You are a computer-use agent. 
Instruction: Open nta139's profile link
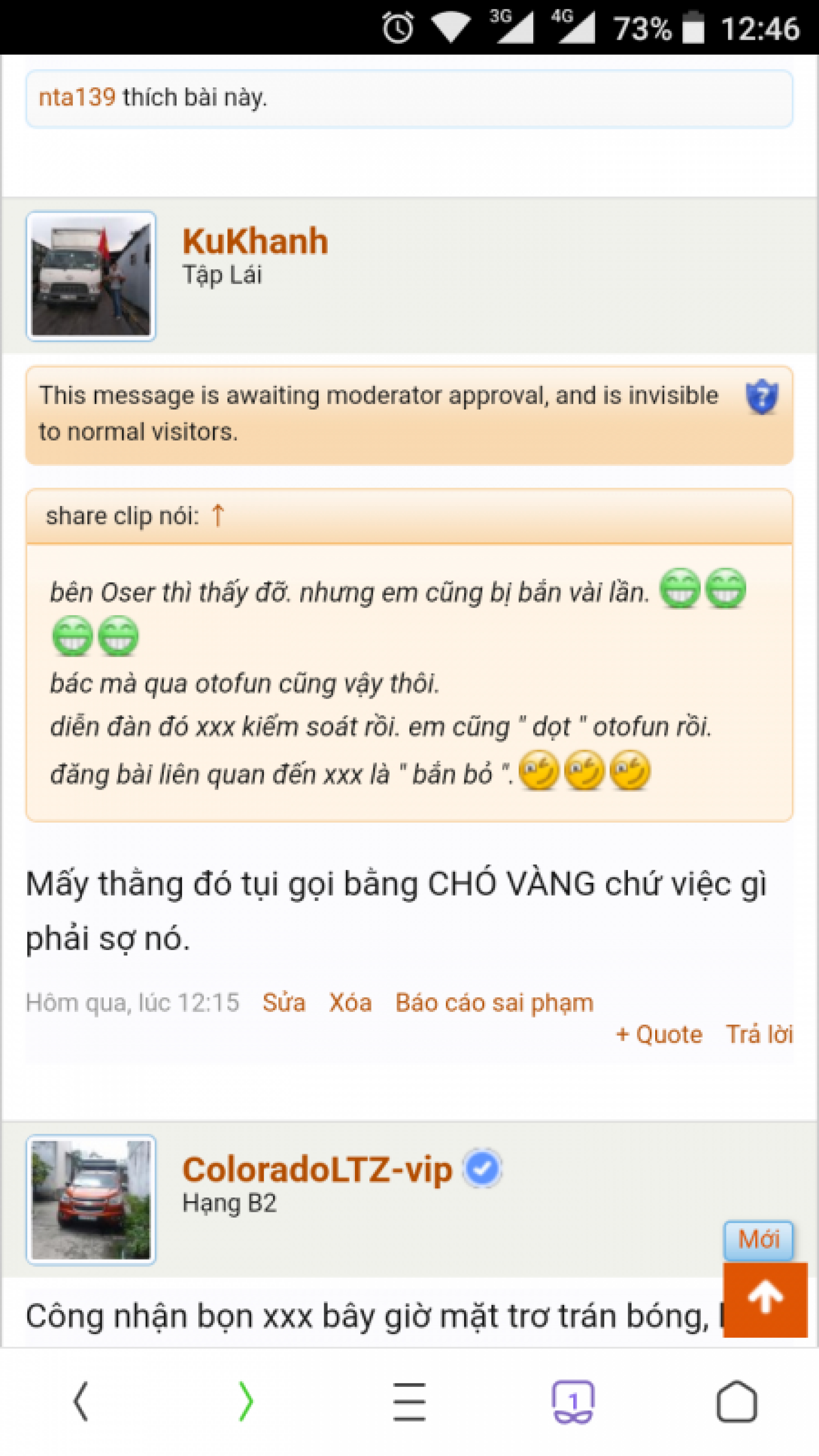pyautogui.click(x=77, y=97)
